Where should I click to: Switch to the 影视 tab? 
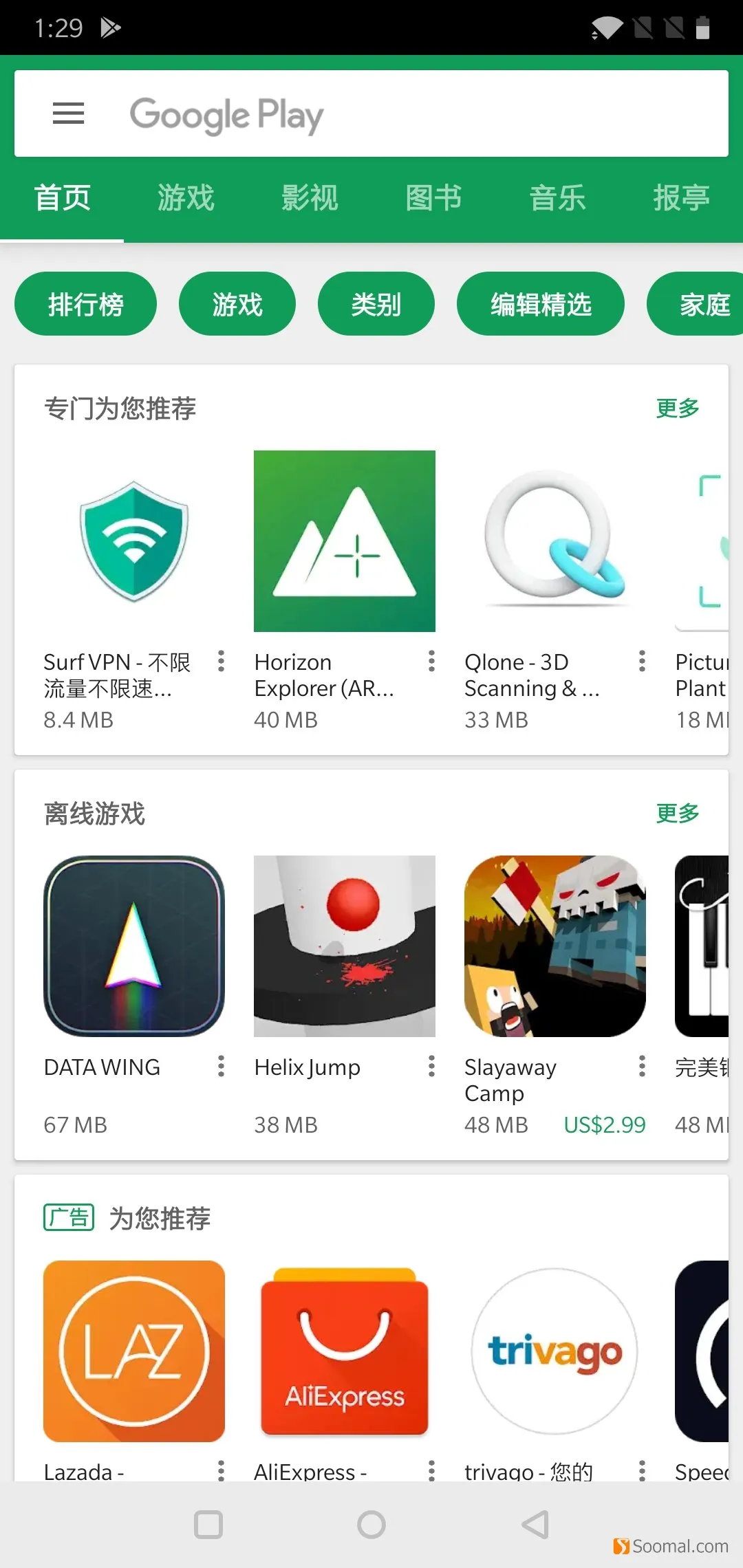pos(310,198)
